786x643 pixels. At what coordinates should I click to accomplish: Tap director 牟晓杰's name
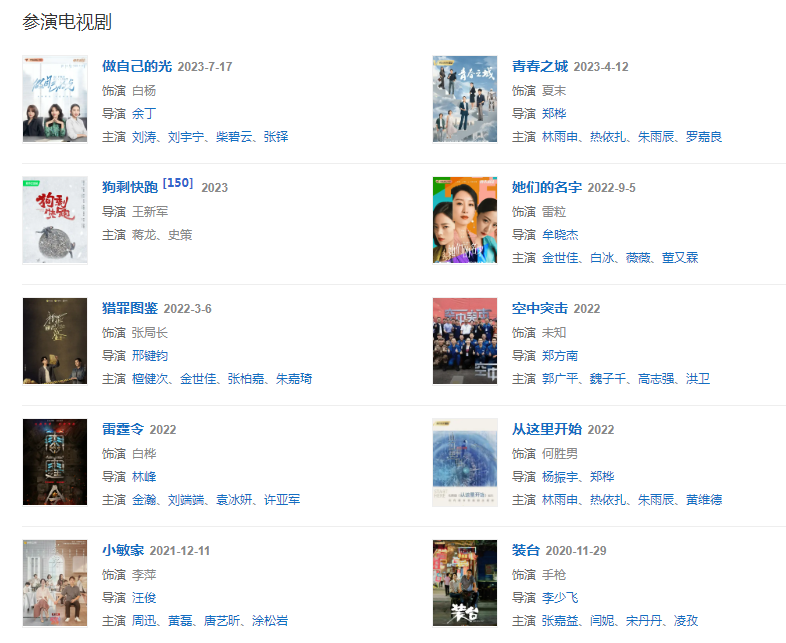click(560, 234)
